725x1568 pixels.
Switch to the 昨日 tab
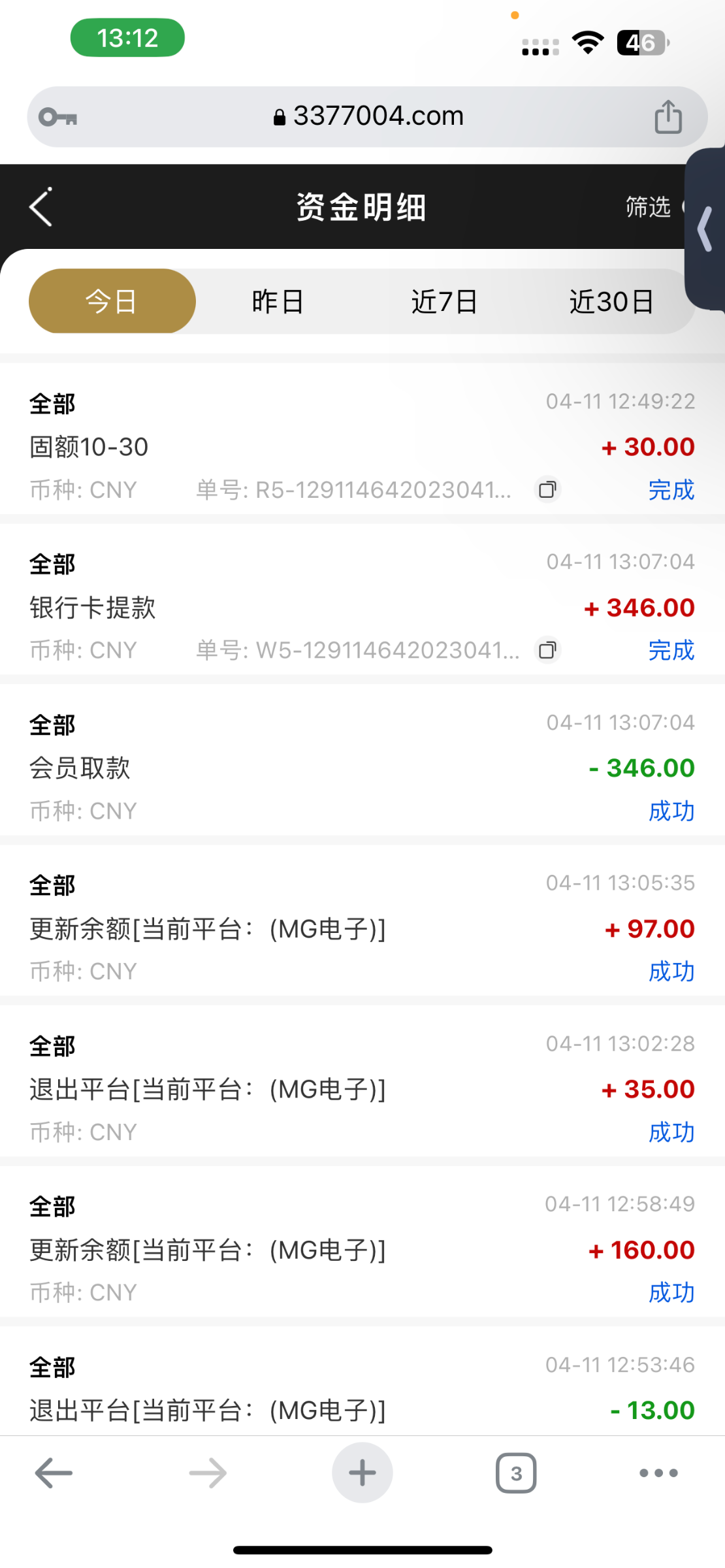(x=278, y=301)
